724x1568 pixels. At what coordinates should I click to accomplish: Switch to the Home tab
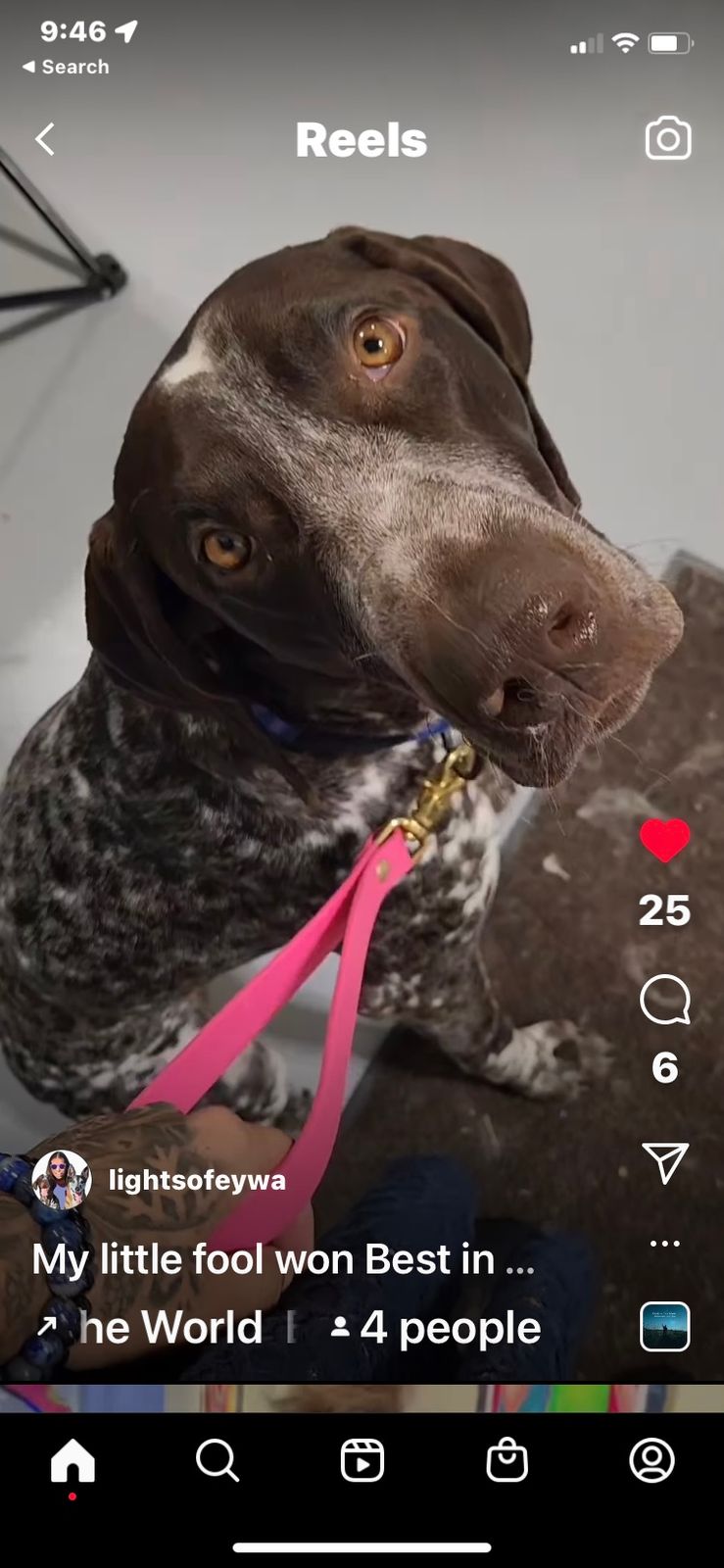(72, 1461)
